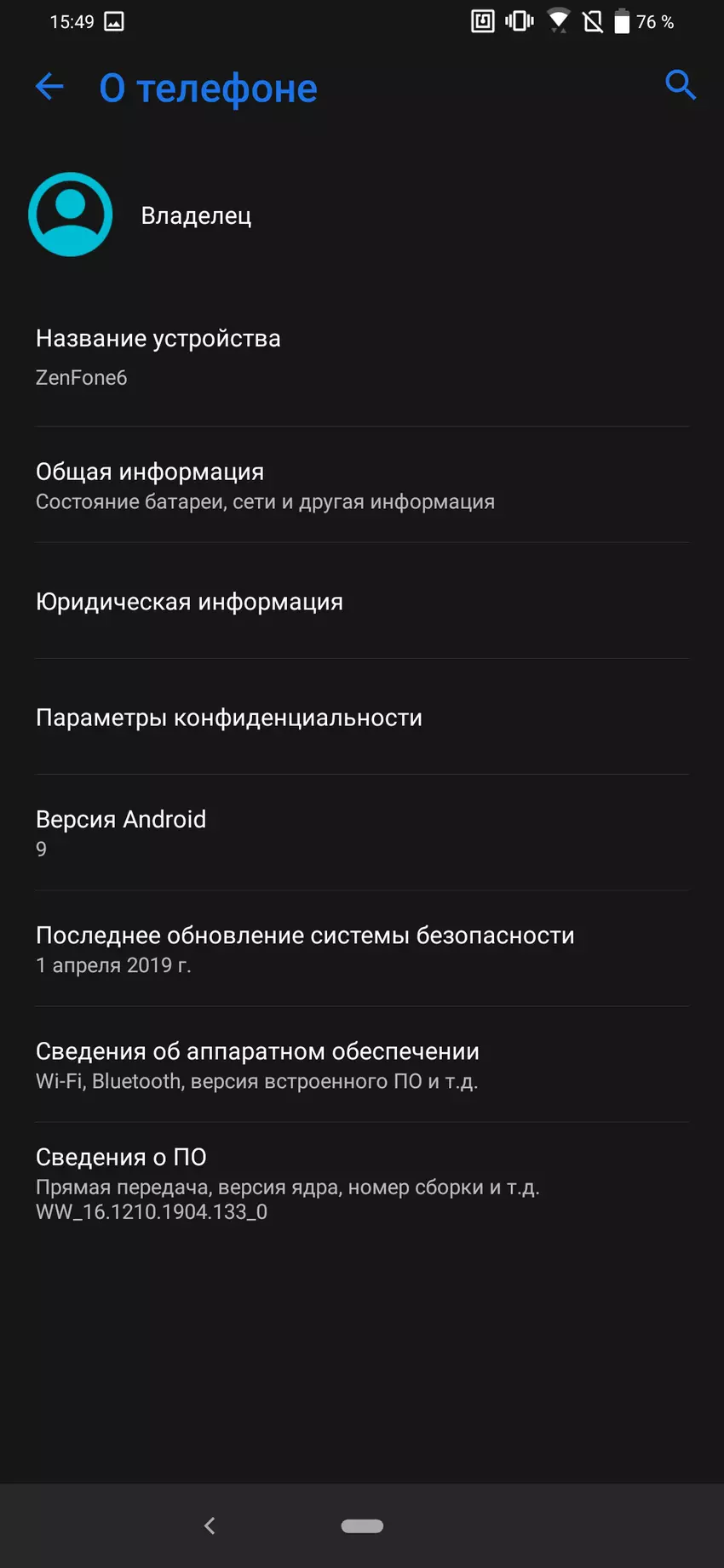This screenshot has width=724, height=1568.
Task: Open Параметры конфиденциальности
Action: (228, 718)
